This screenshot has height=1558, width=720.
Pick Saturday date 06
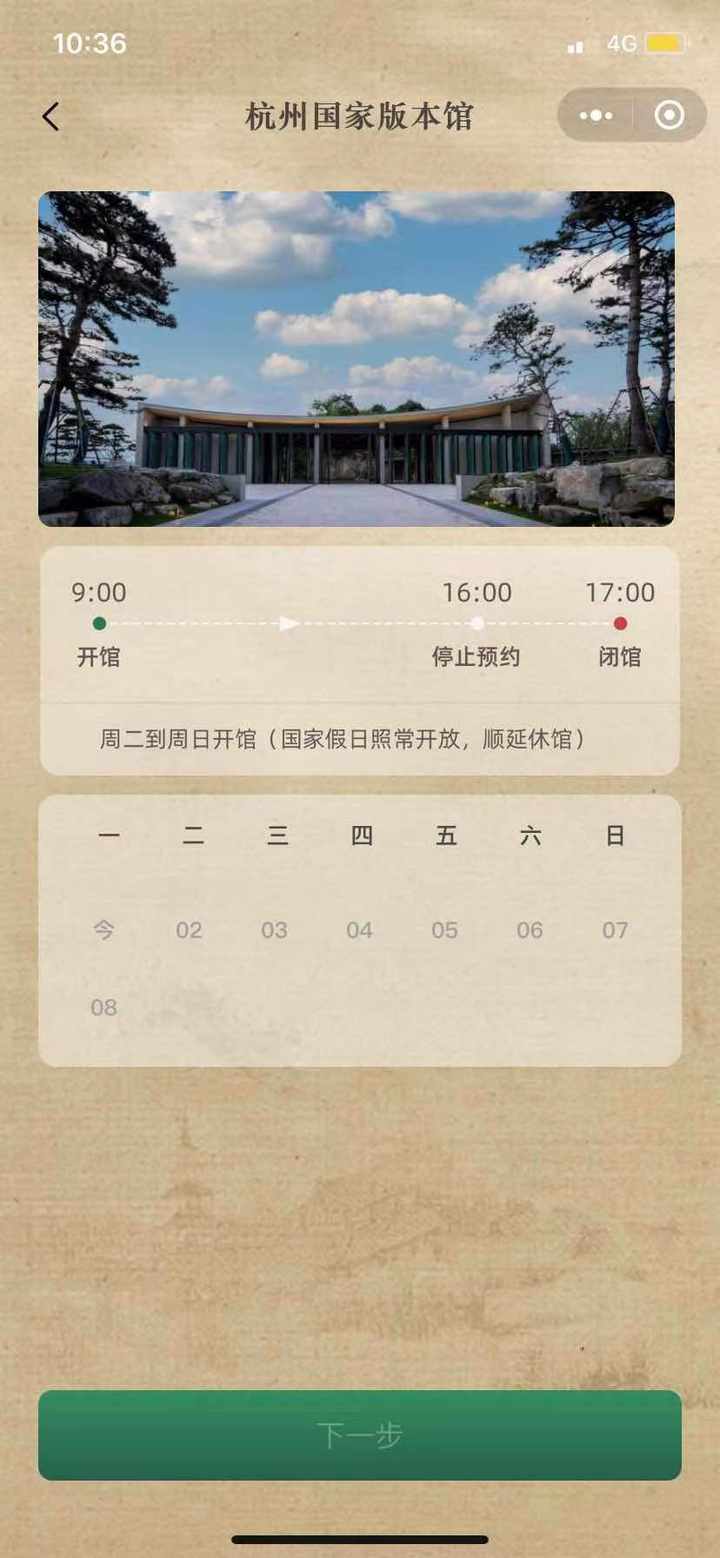coord(530,931)
